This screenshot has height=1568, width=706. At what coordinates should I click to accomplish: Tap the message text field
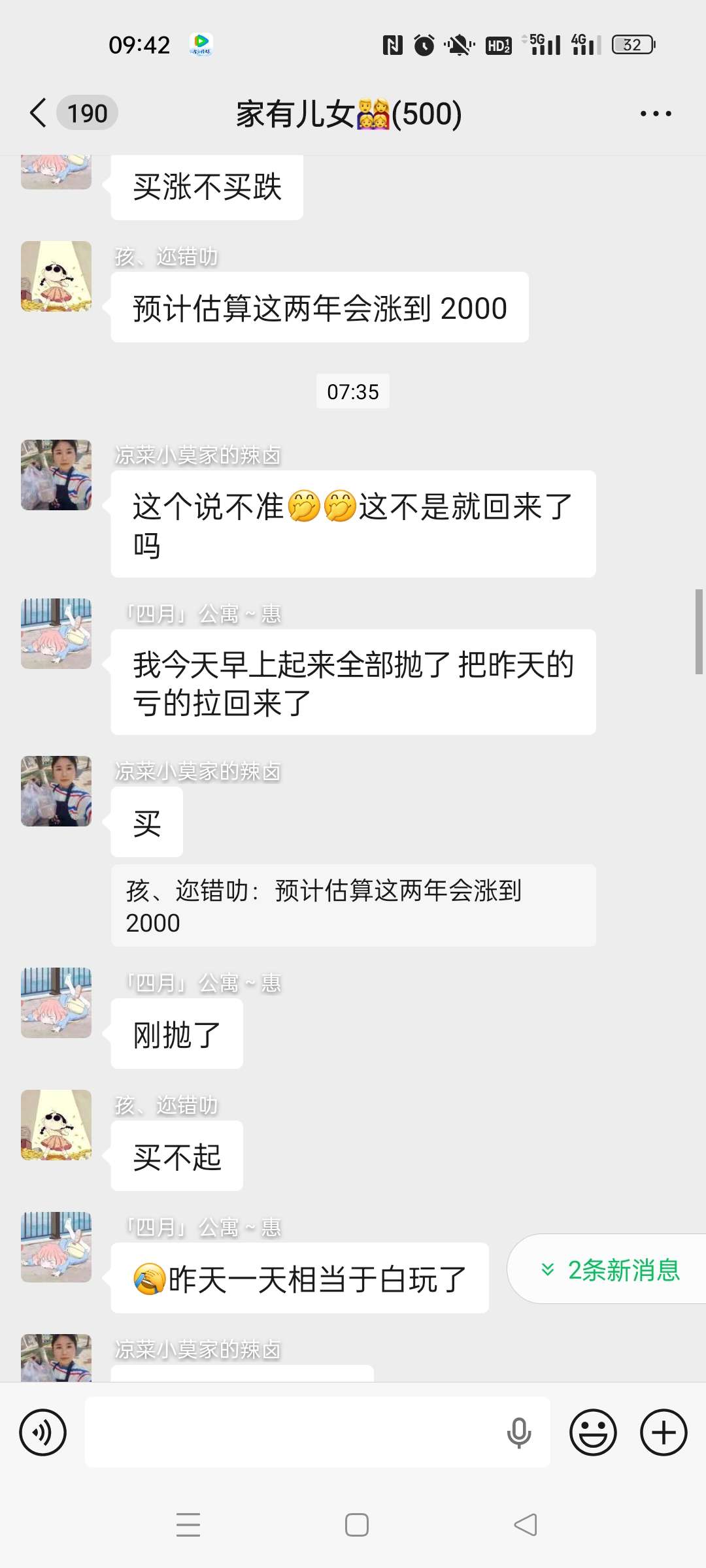click(x=294, y=1433)
